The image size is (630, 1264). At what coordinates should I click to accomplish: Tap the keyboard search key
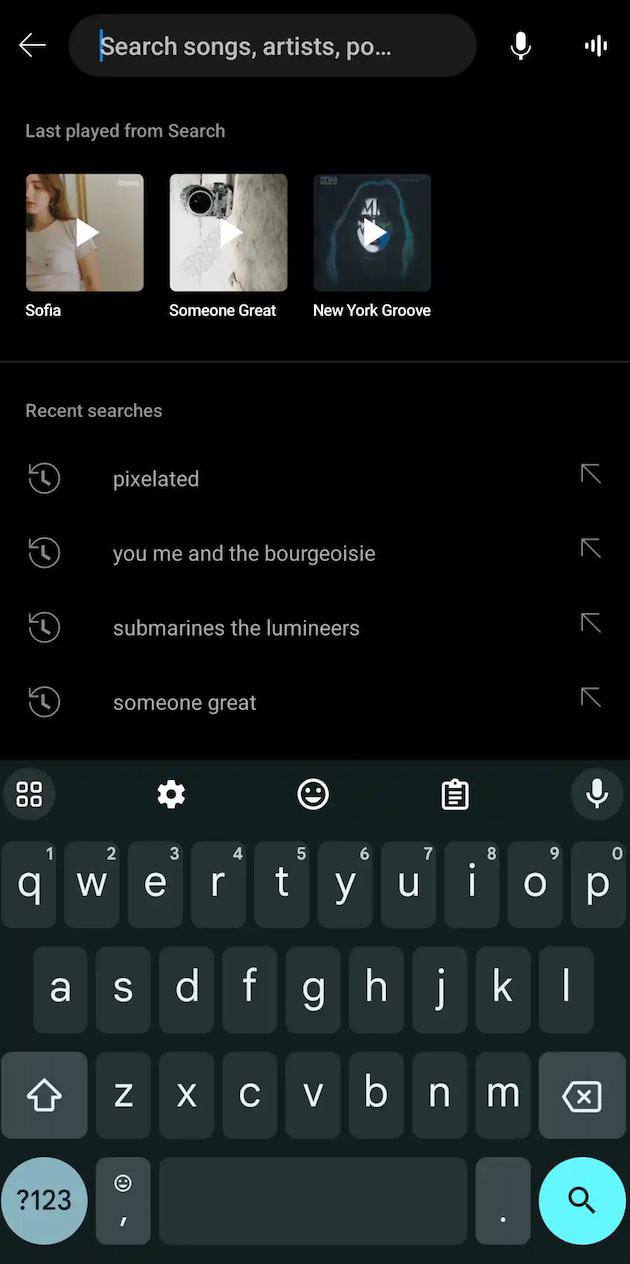pos(582,1200)
